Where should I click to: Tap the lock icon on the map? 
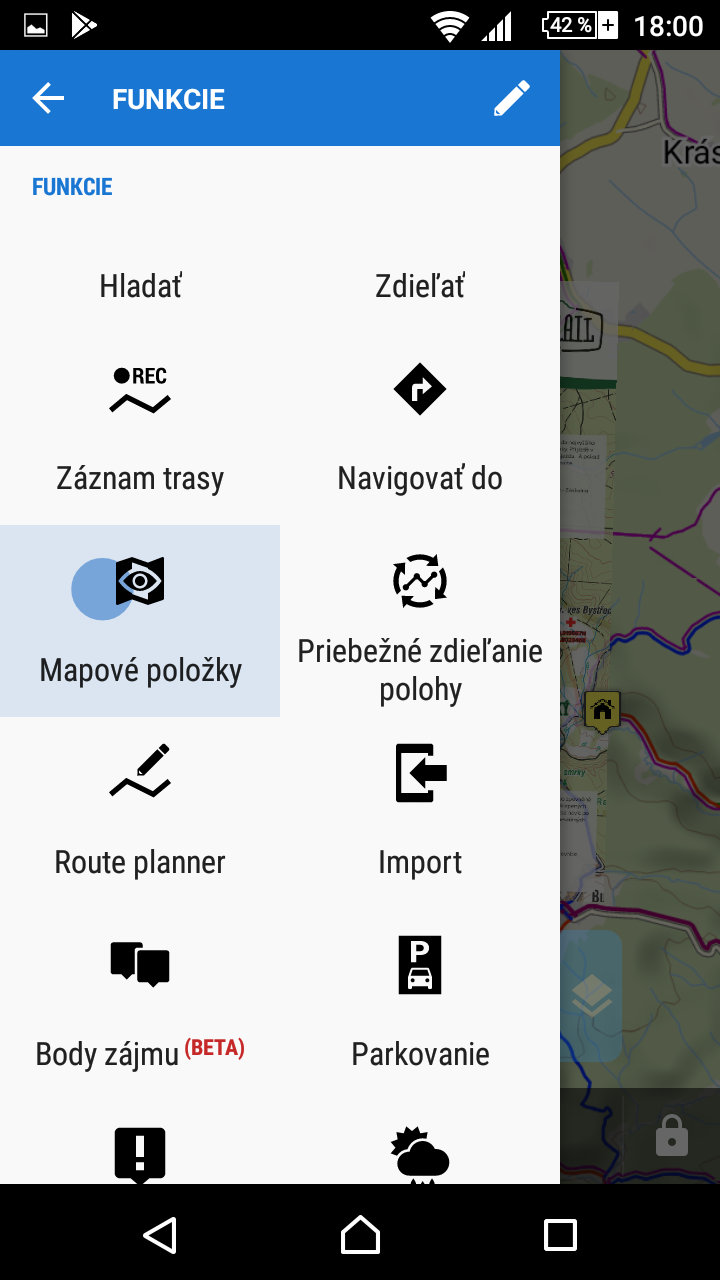coord(671,1136)
